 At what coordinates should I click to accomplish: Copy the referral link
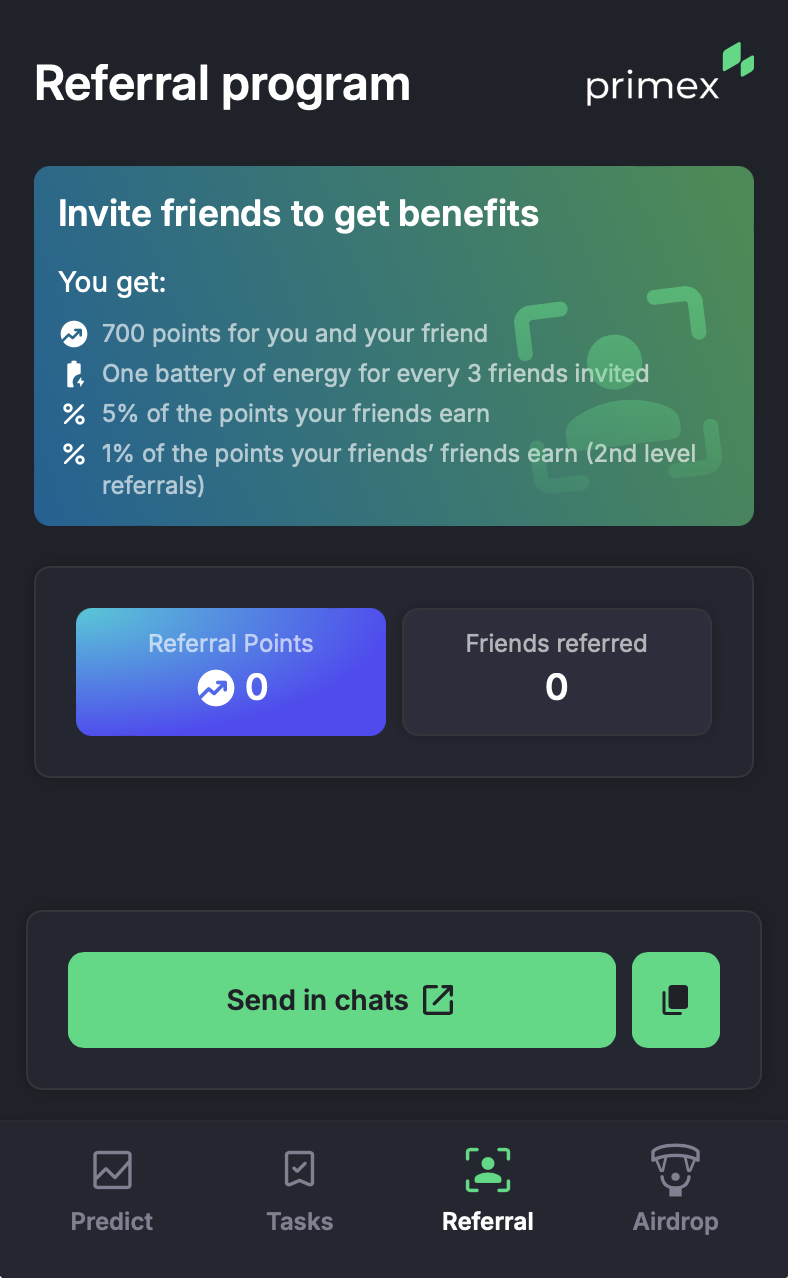pyautogui.click(x=676, y=1000)
